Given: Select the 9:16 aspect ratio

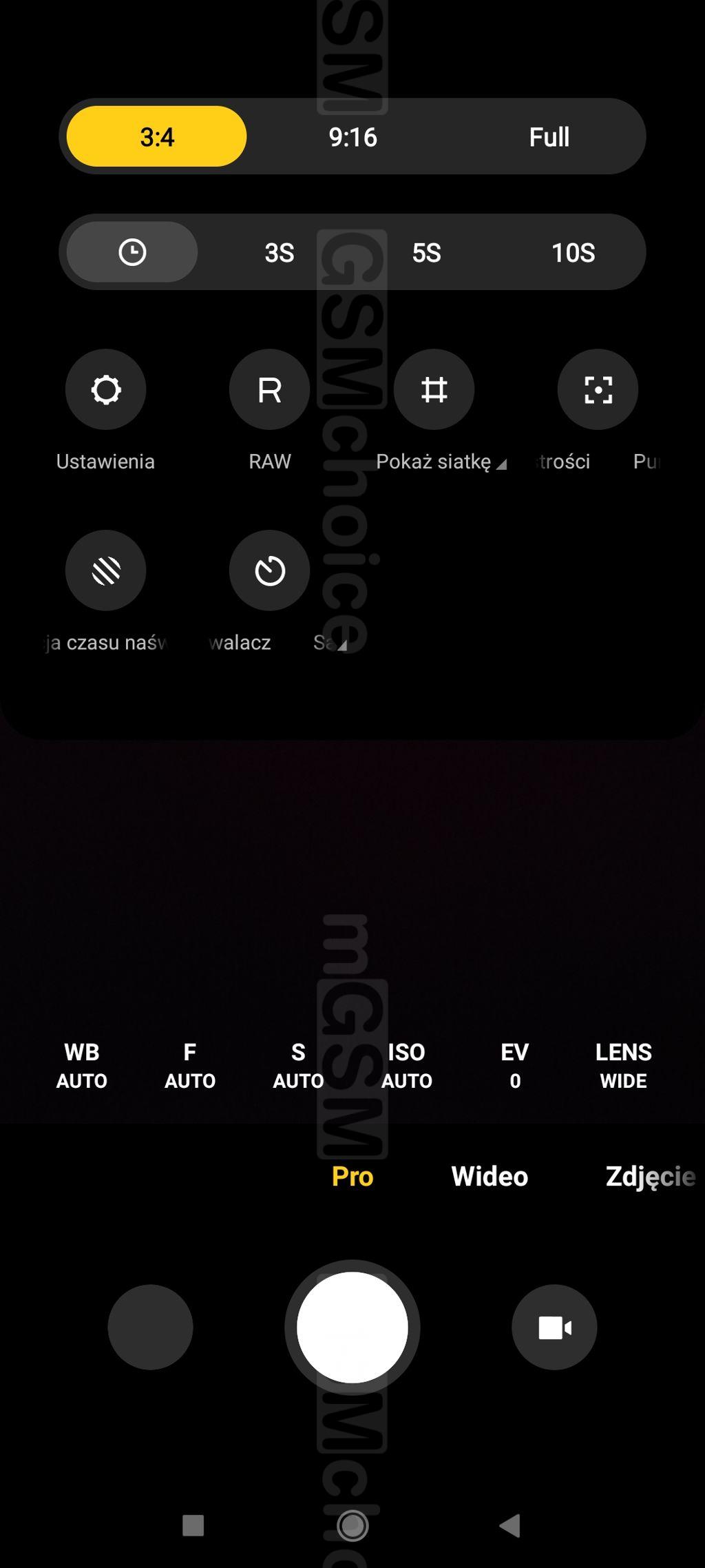Looking at the screenshot, I should tap(352, 137).
